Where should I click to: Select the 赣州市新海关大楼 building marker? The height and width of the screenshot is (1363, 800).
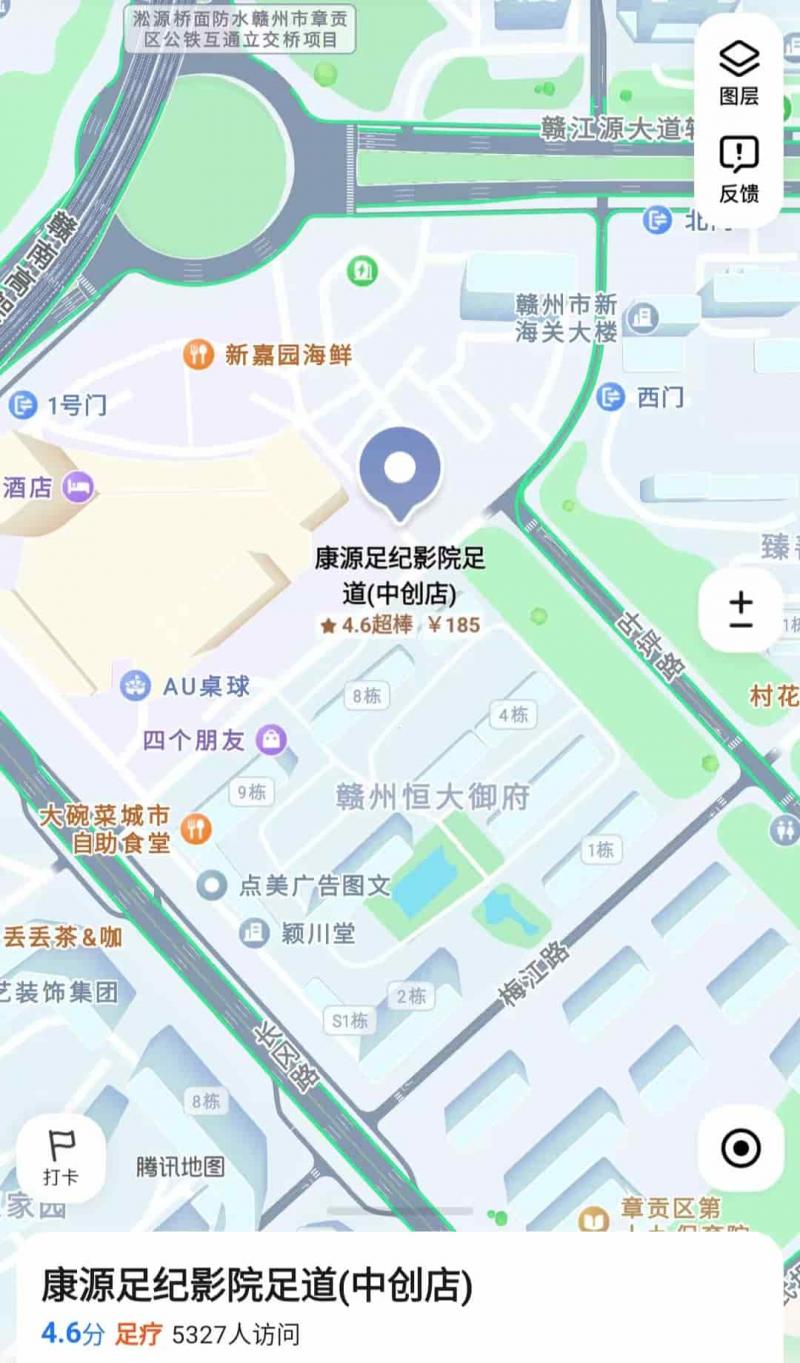pos(640,318)
